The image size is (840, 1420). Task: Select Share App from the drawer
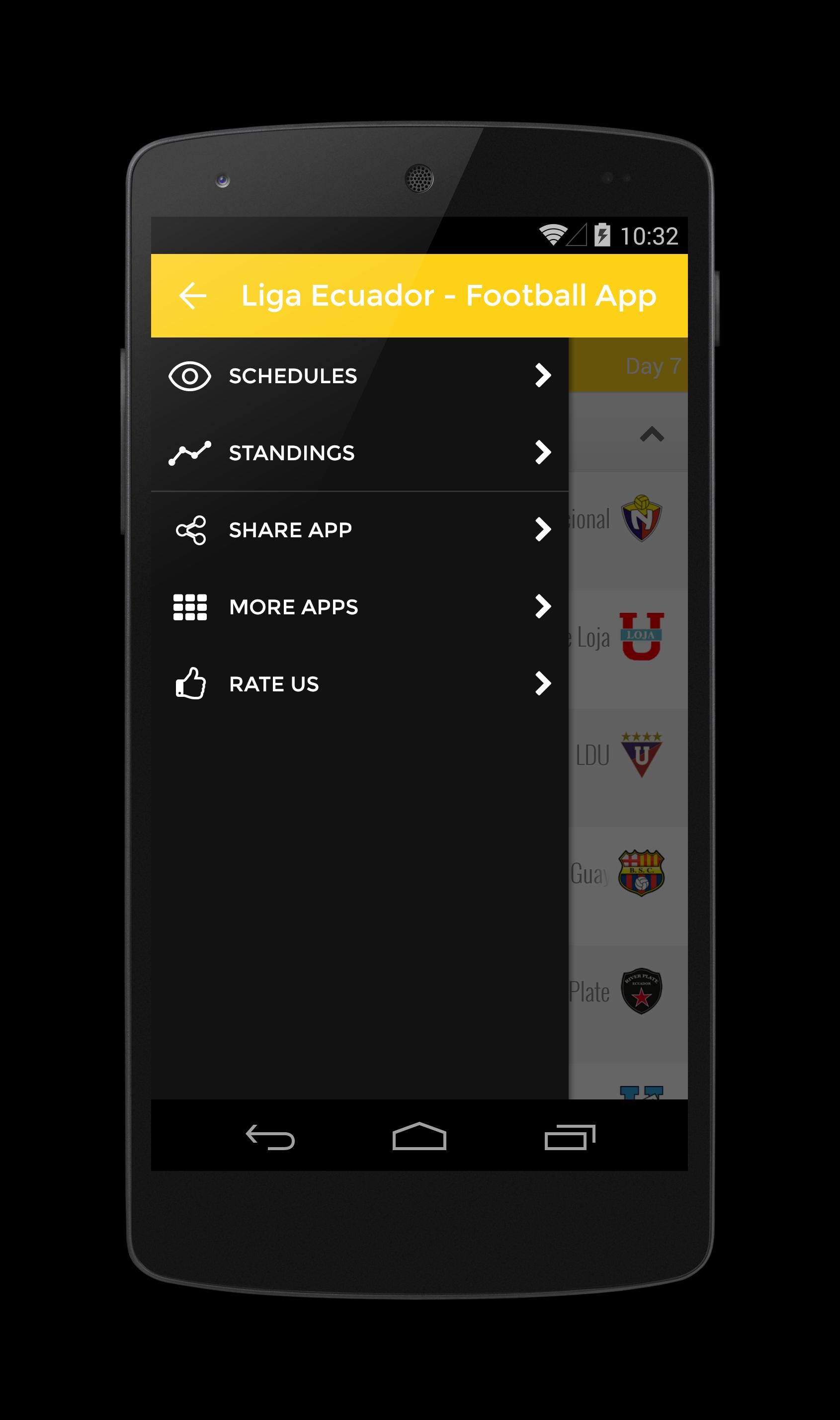click(x=359, y=530)
